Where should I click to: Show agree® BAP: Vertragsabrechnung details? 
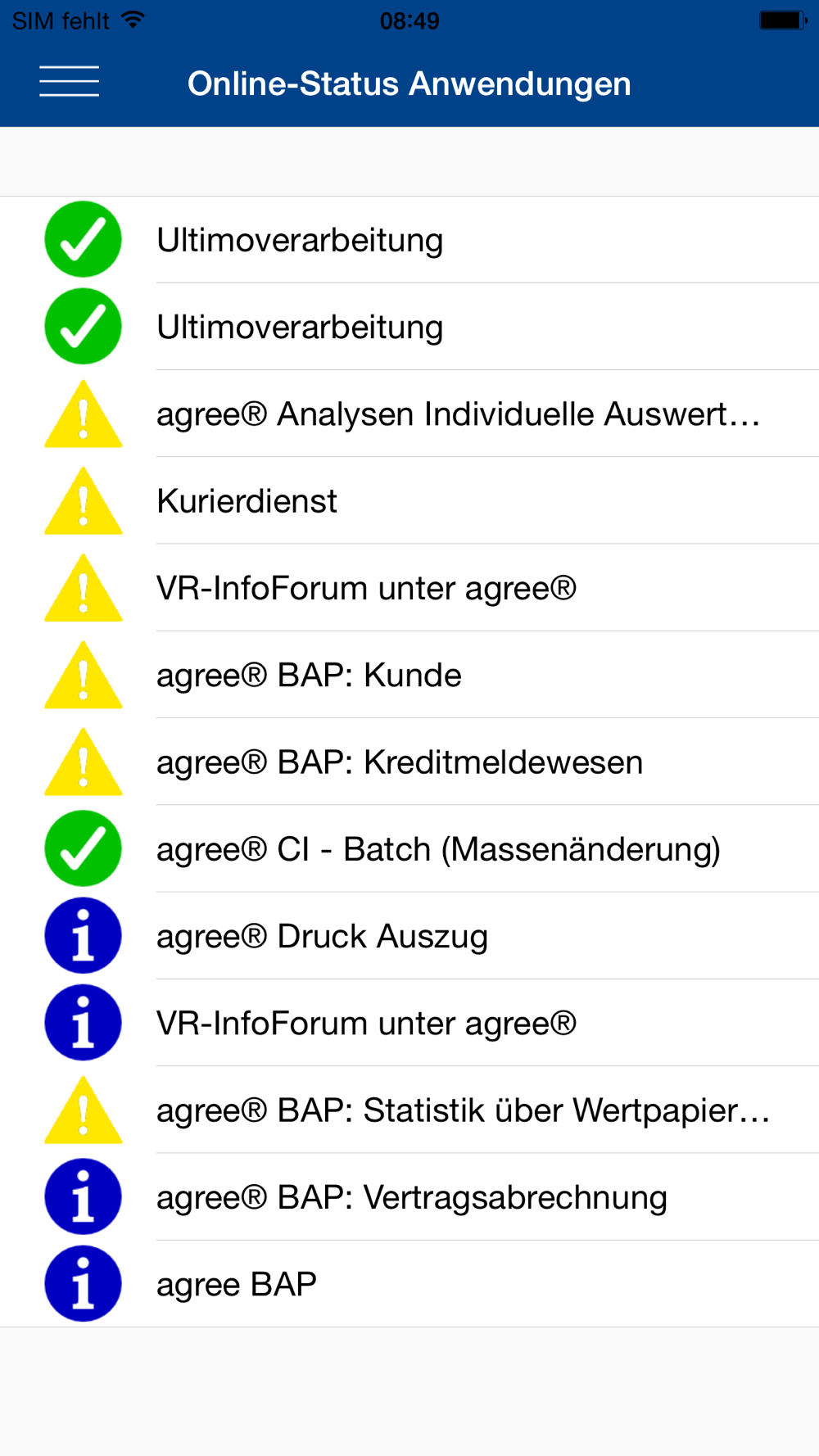click(409, 1197)
